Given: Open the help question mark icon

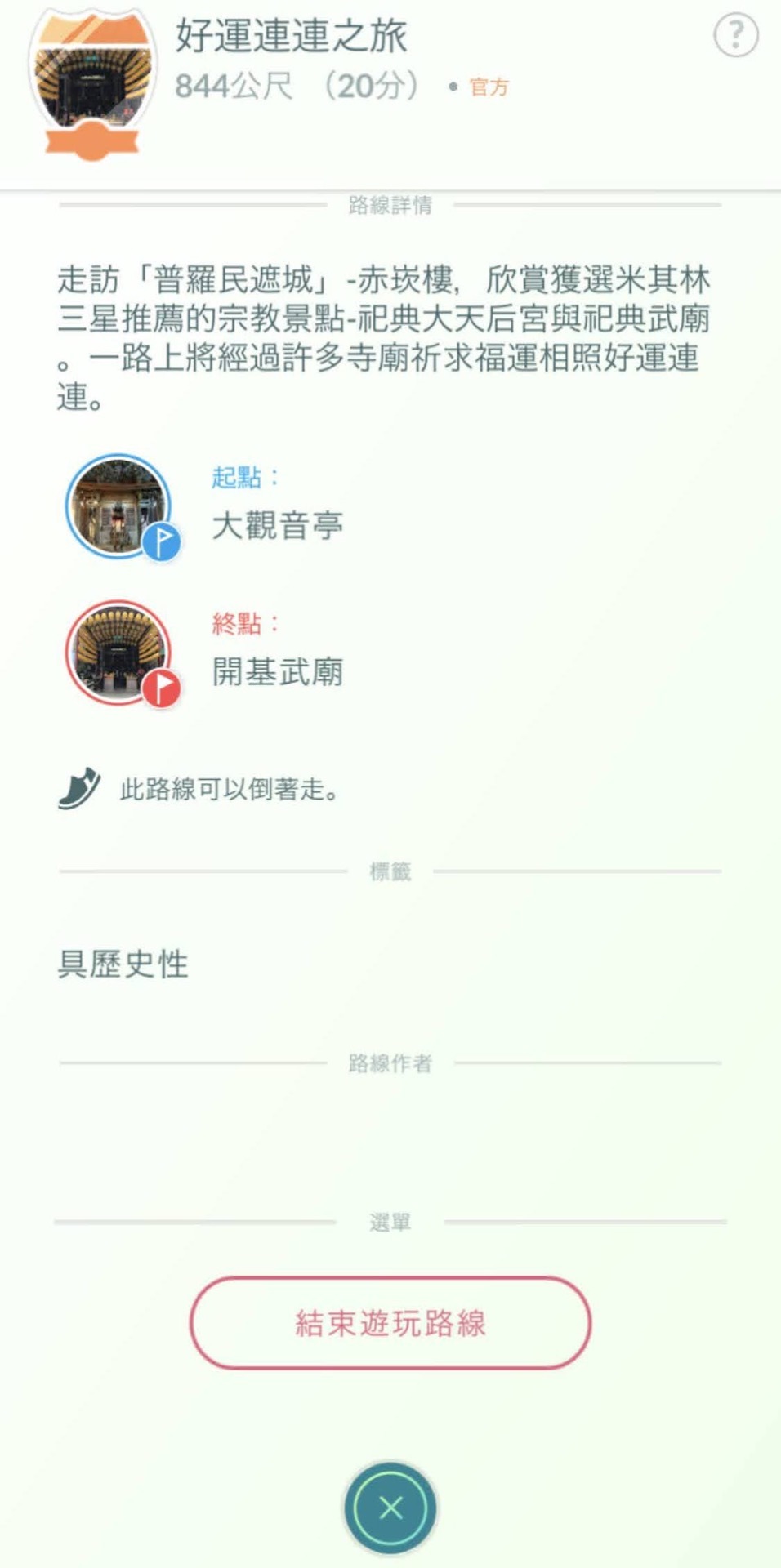Looking at the screenshot, I should [x=734, y=34].
